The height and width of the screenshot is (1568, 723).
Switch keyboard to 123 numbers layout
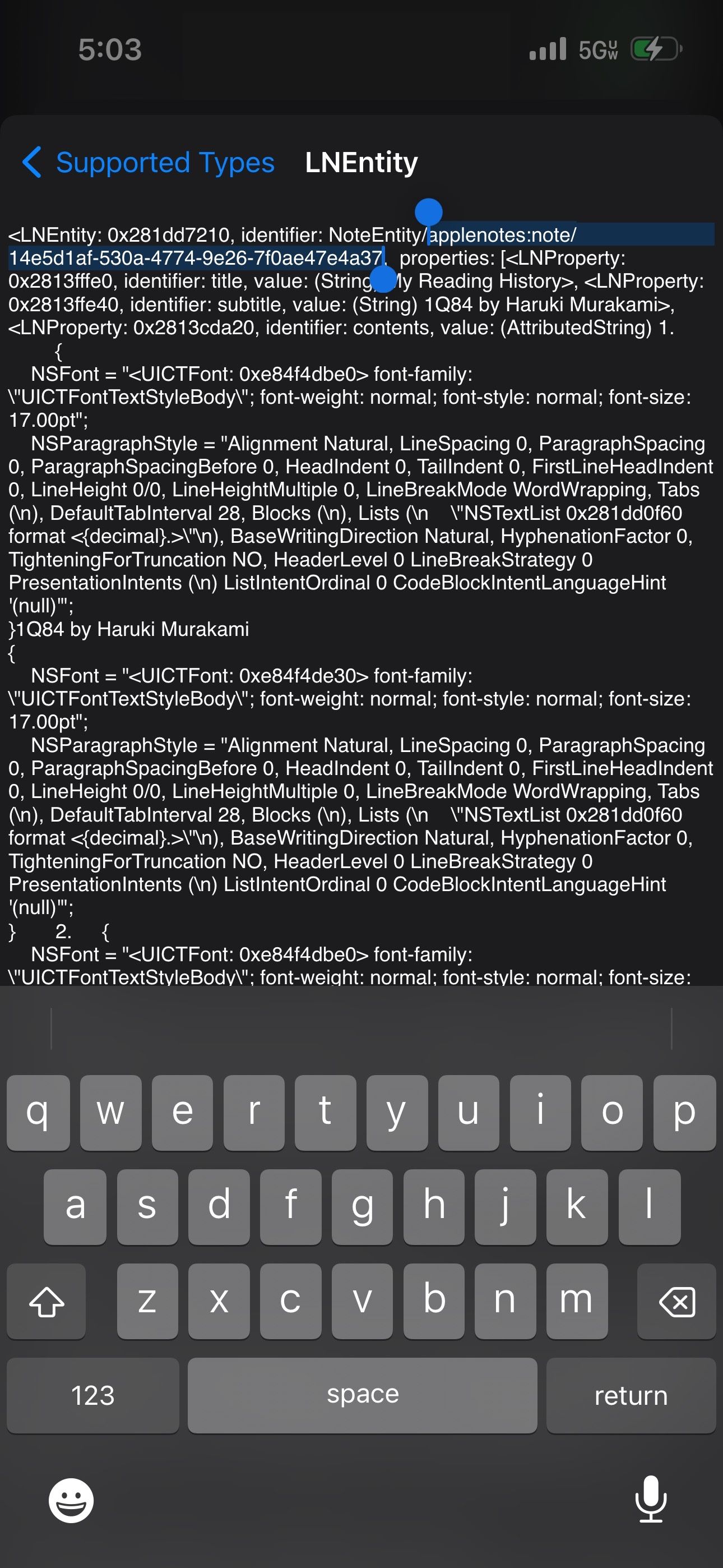click(x=92, y=1395)
